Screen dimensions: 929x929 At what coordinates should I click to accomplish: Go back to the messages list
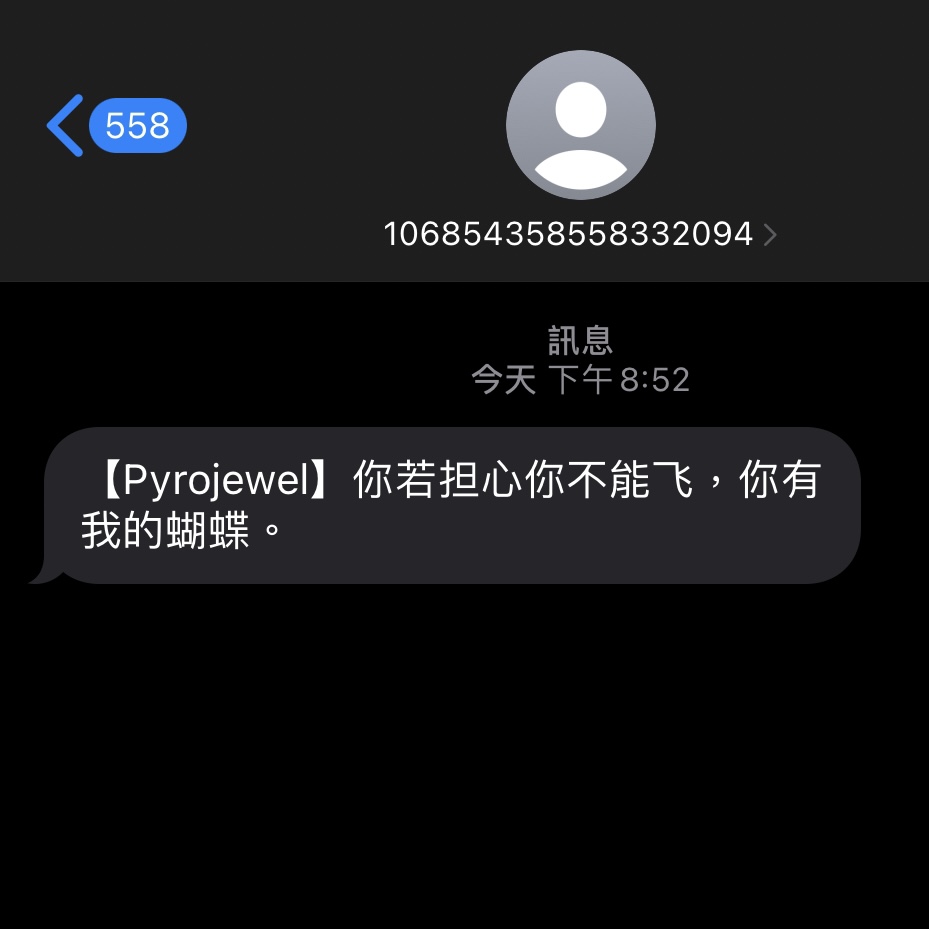pos(68,126)
